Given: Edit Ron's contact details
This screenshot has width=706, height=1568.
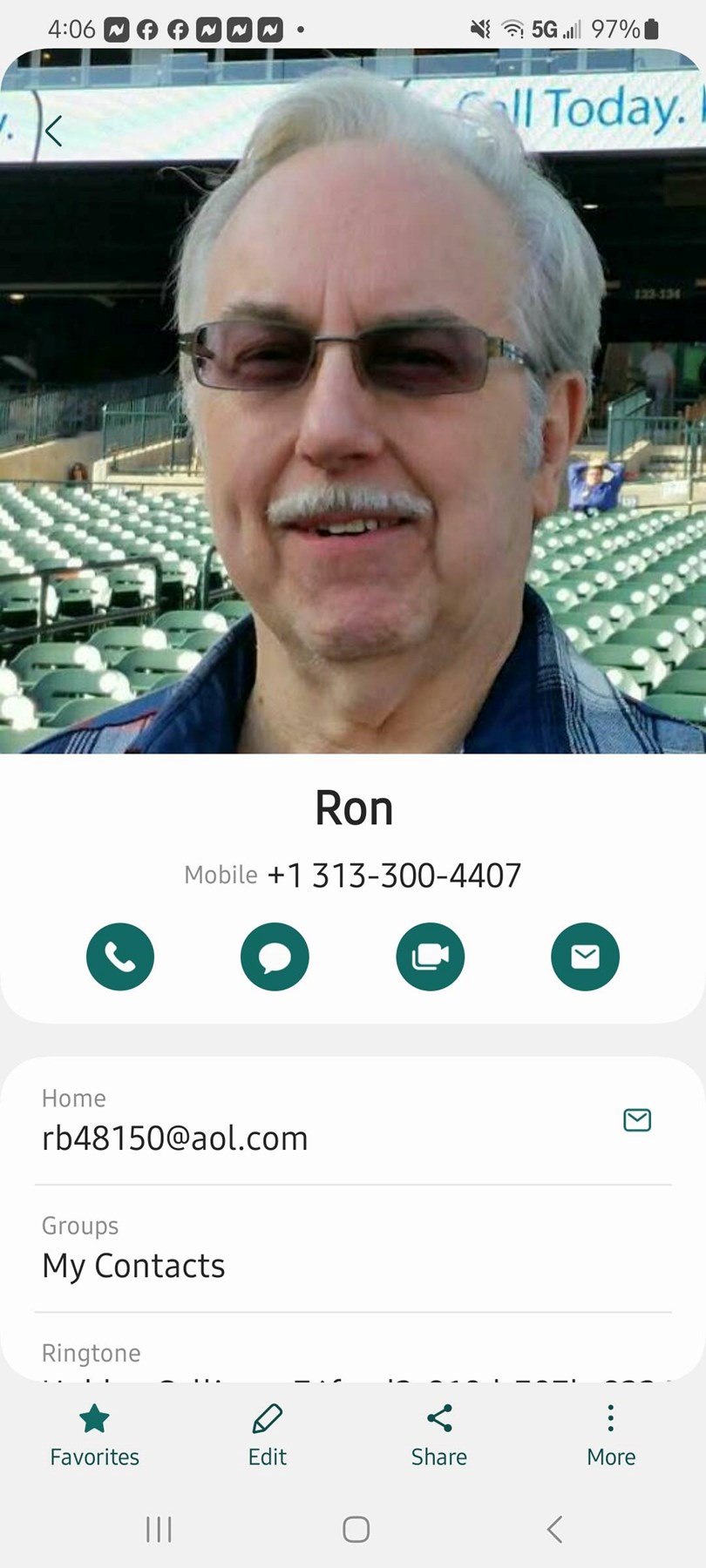Looking at the screenshot, I should click(x=267, y=1436).
